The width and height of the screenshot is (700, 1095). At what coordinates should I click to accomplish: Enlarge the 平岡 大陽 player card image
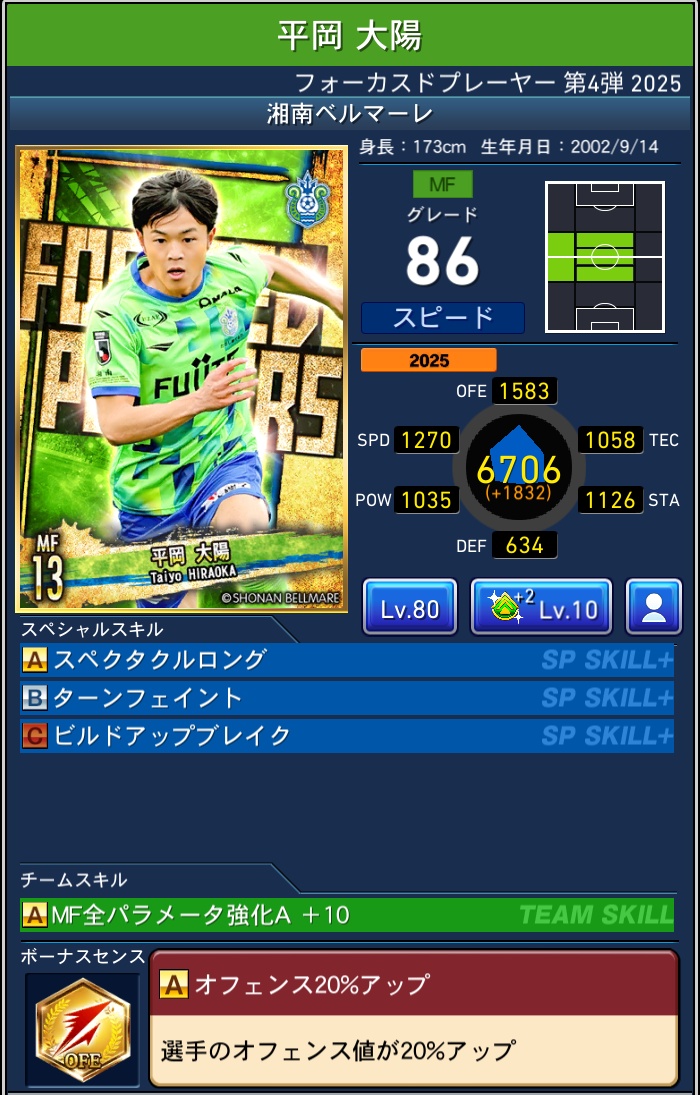181,380
